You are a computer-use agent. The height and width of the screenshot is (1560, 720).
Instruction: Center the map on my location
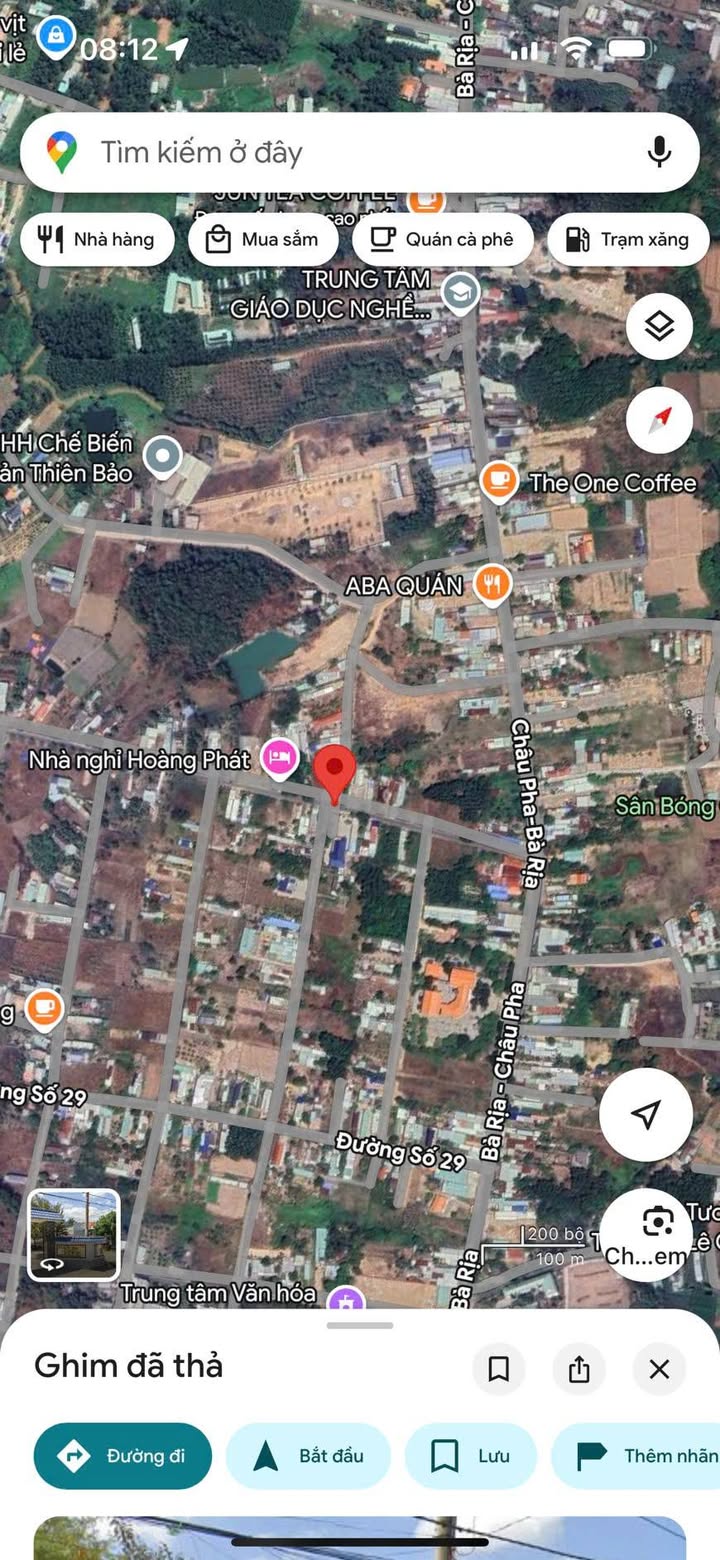(x=646, y=1114)
